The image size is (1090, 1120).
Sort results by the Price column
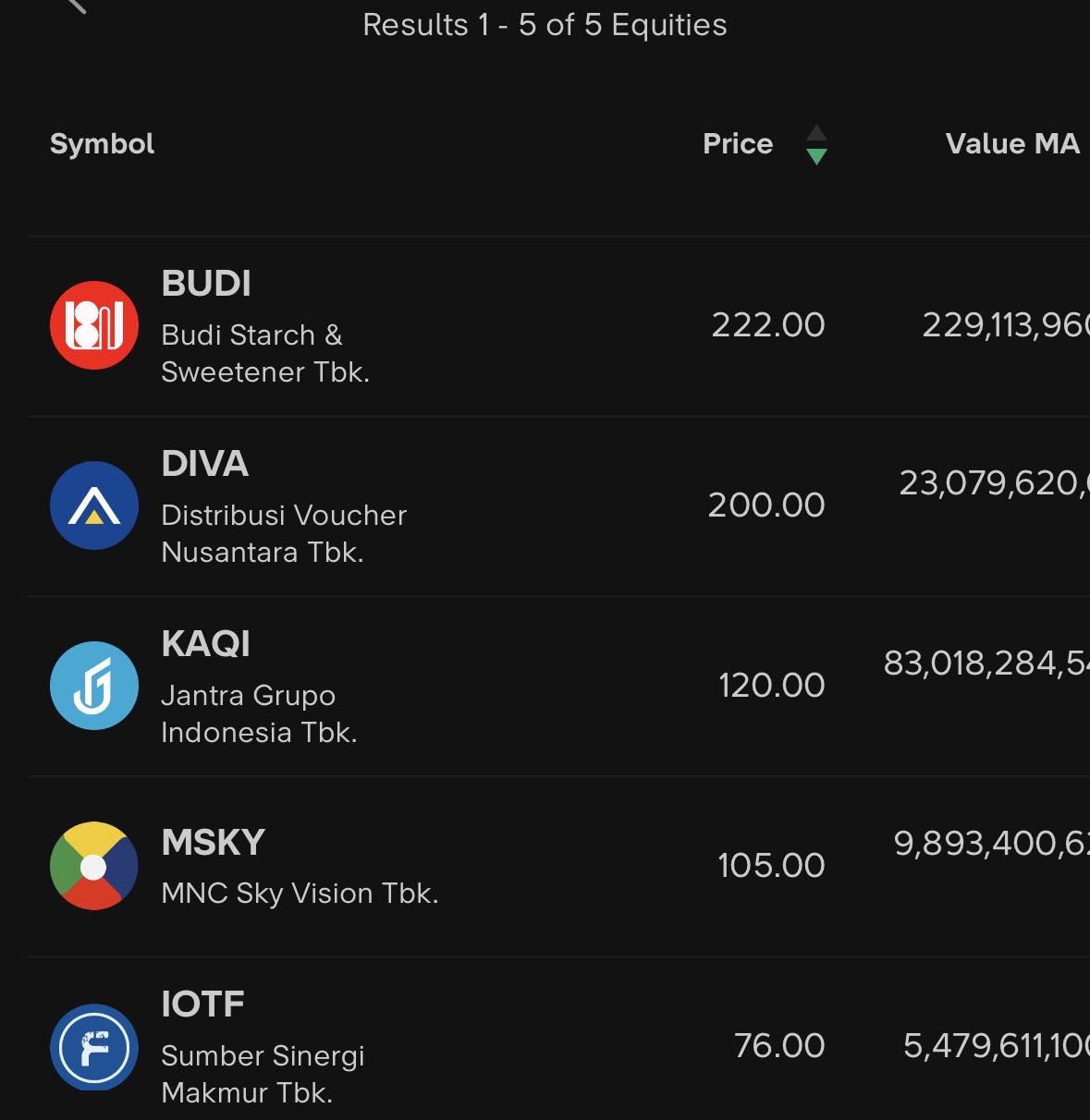pyautogui.click(x=738, y=144)
